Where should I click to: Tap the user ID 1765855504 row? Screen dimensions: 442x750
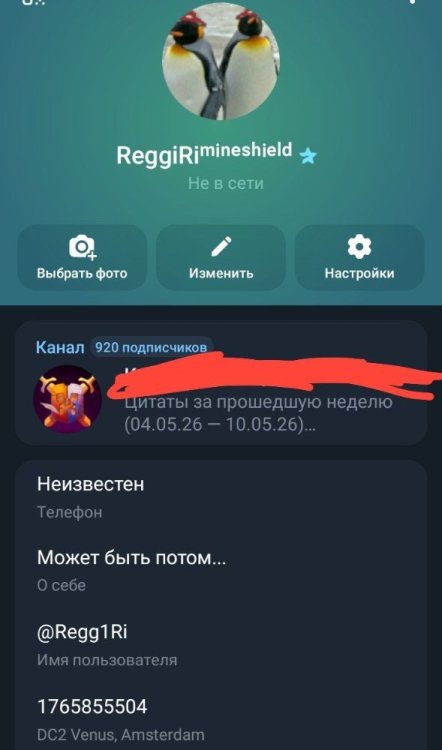(221, 719)
